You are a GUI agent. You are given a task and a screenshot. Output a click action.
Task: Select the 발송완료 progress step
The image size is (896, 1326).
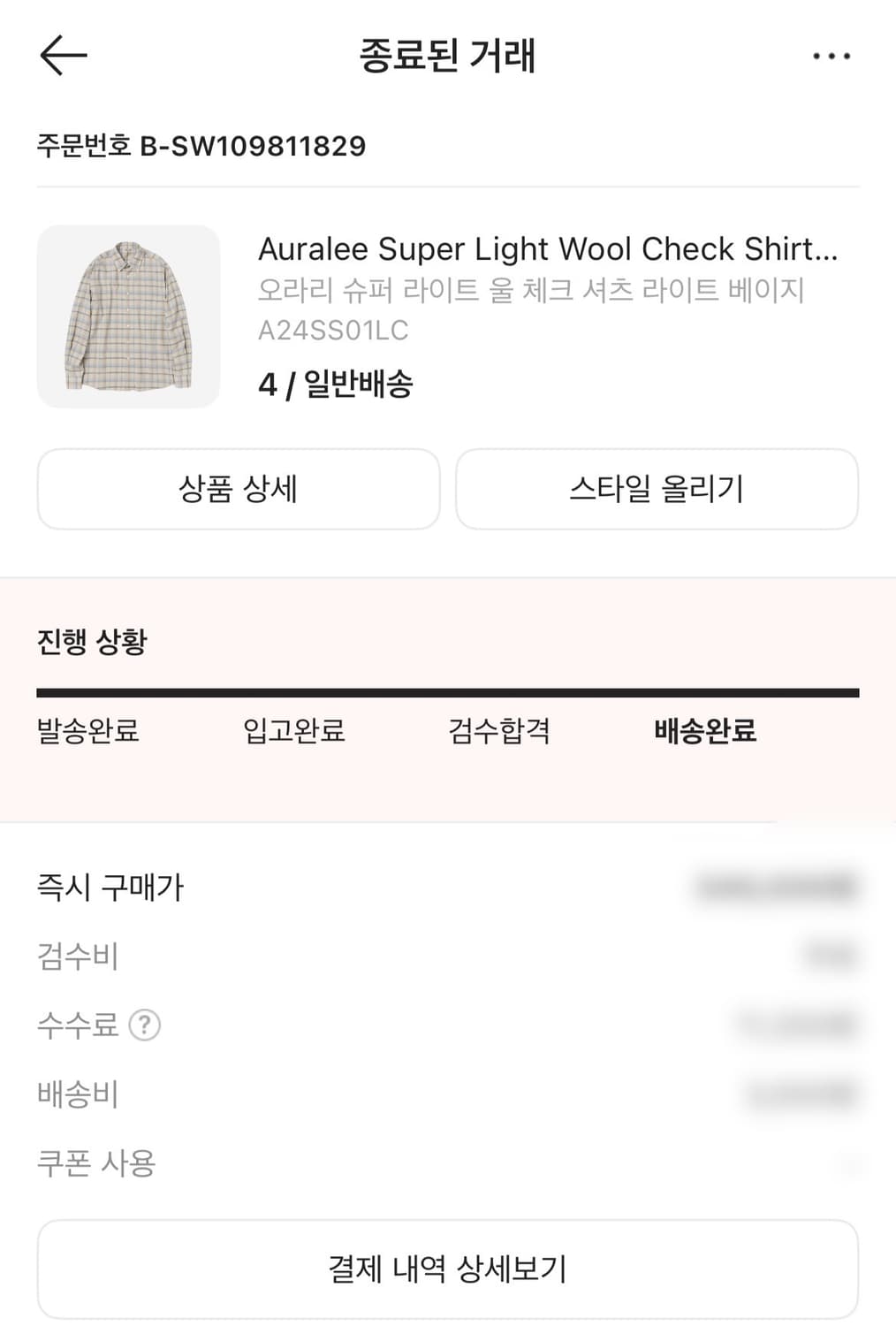[91, 731]
